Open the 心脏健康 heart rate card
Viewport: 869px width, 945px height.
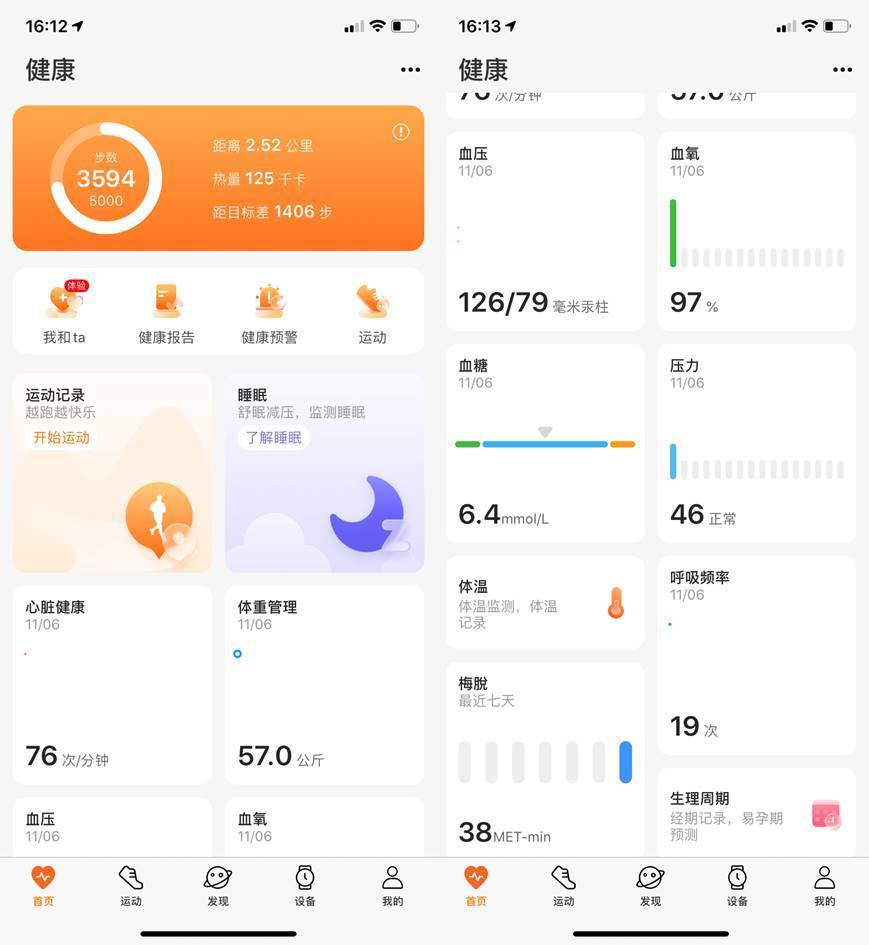112,685
